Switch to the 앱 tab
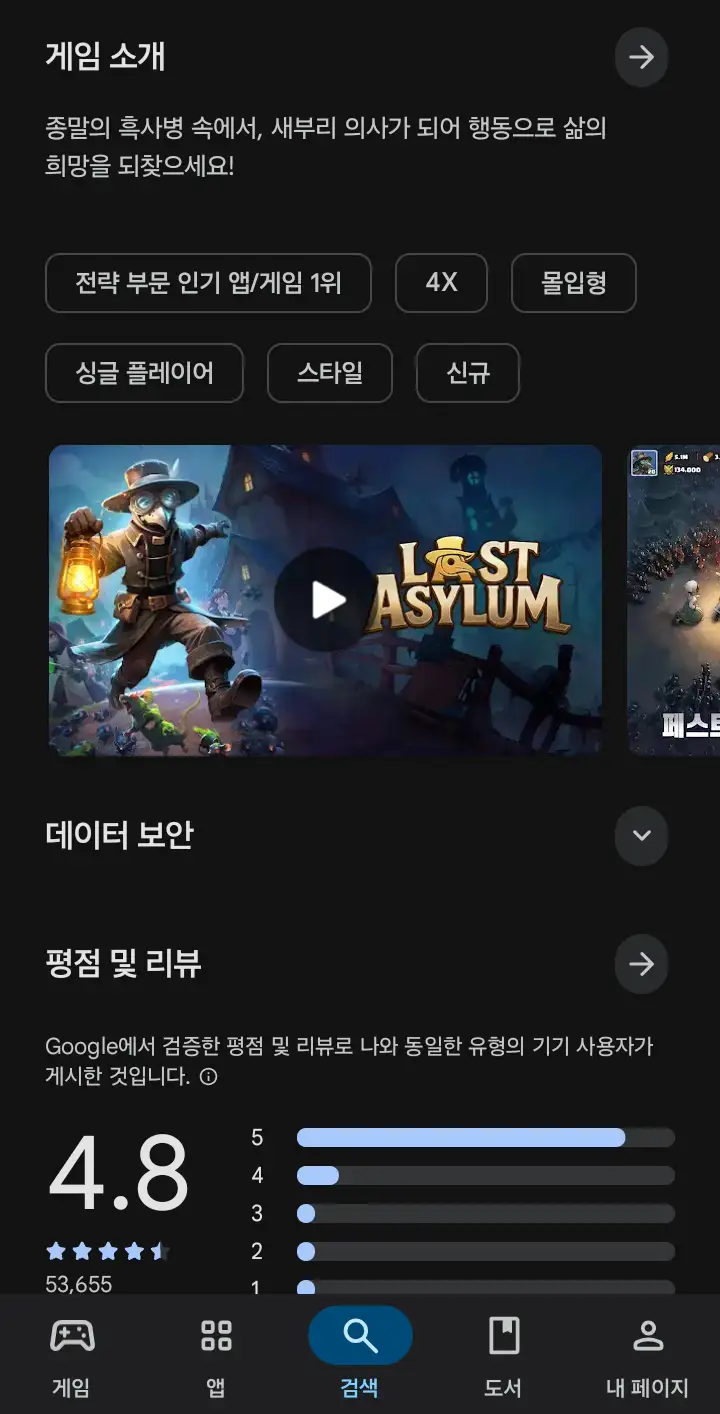This screenshot has height=1414, width=720. tap(216, 1355)
